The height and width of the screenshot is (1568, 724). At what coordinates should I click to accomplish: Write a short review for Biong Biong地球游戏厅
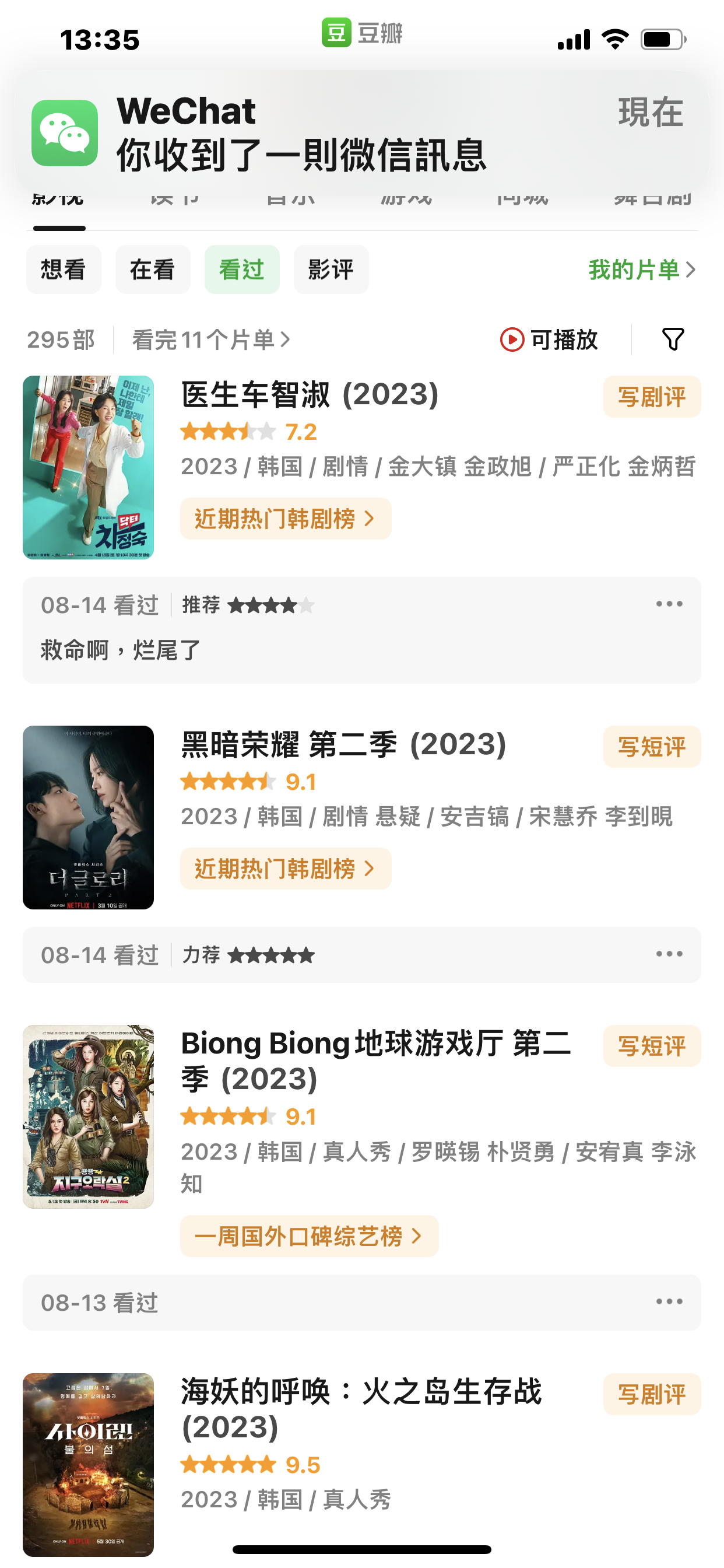(x=652, y=1046)
